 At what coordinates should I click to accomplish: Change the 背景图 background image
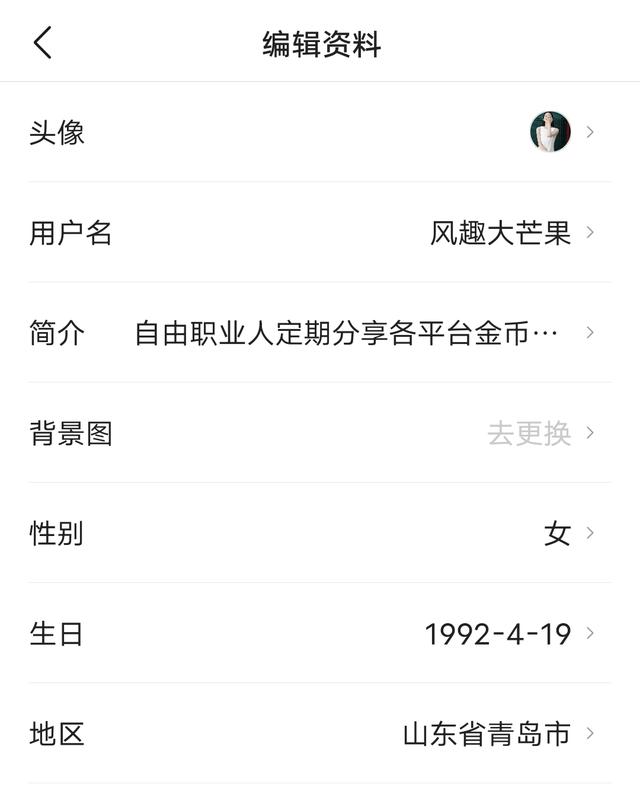click(320, 433)
